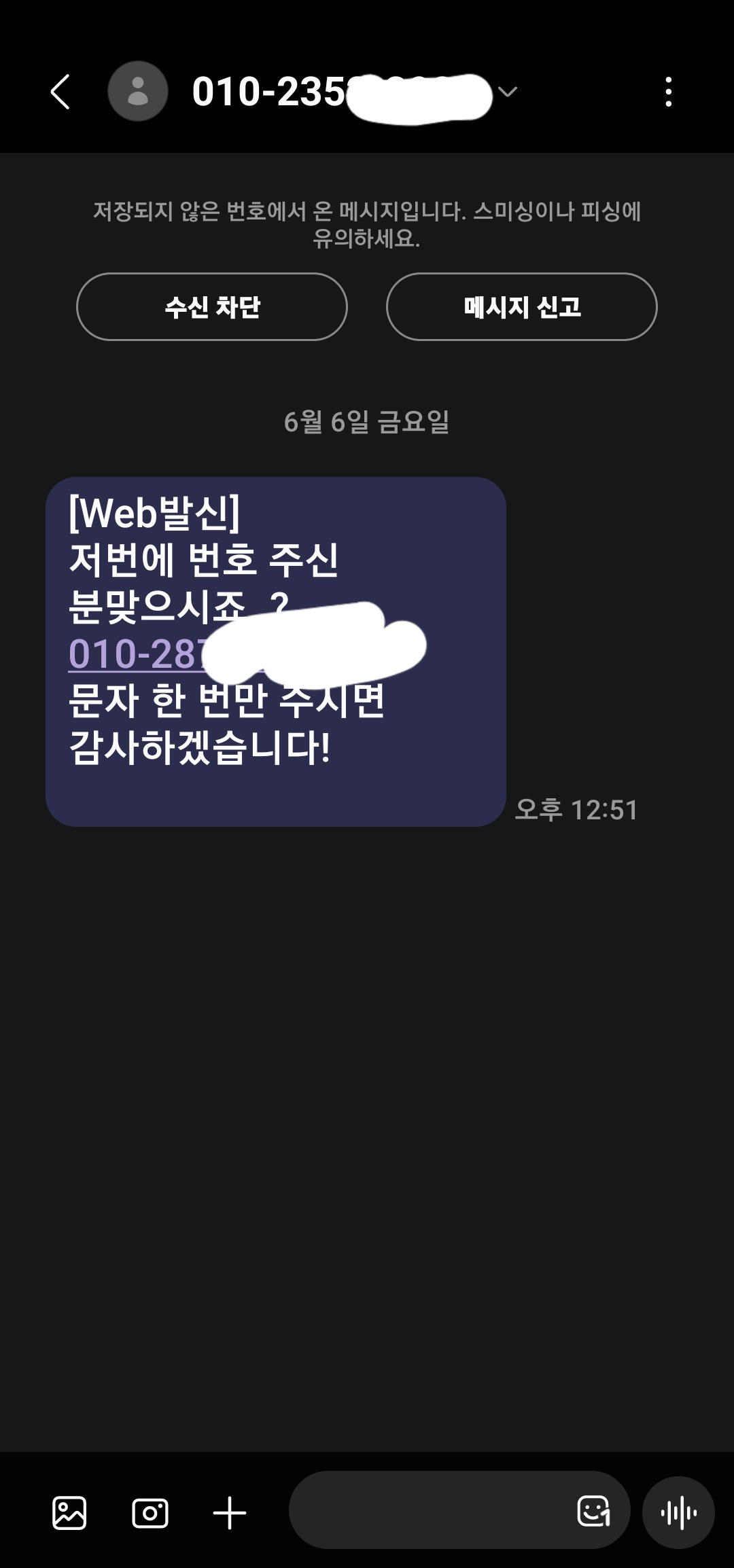Viewport: 734px width, 1568px height.
Task: Launch the camera to attach a photo
Action: [x=150, y=1513]
